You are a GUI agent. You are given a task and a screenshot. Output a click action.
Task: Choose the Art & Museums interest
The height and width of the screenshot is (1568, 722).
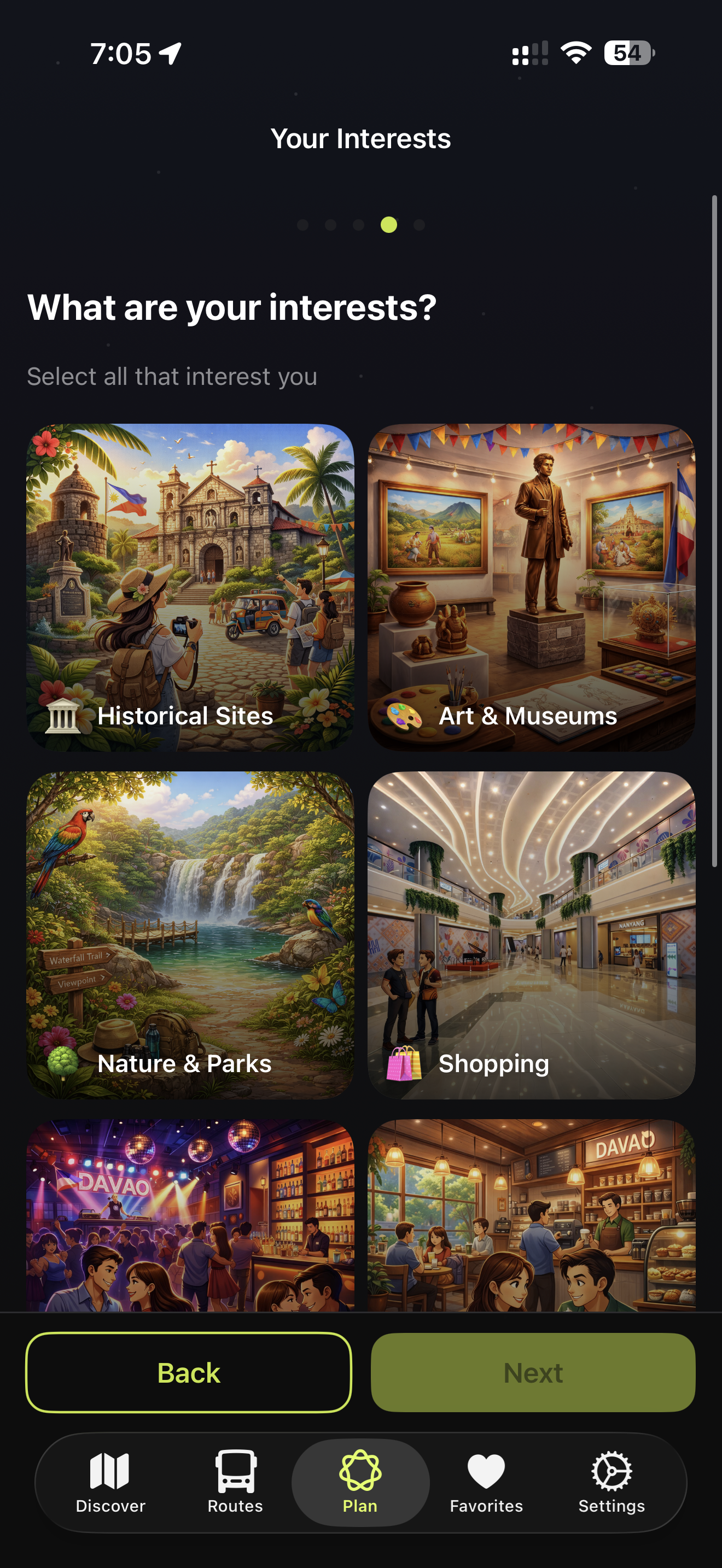(x=532, y=587)
